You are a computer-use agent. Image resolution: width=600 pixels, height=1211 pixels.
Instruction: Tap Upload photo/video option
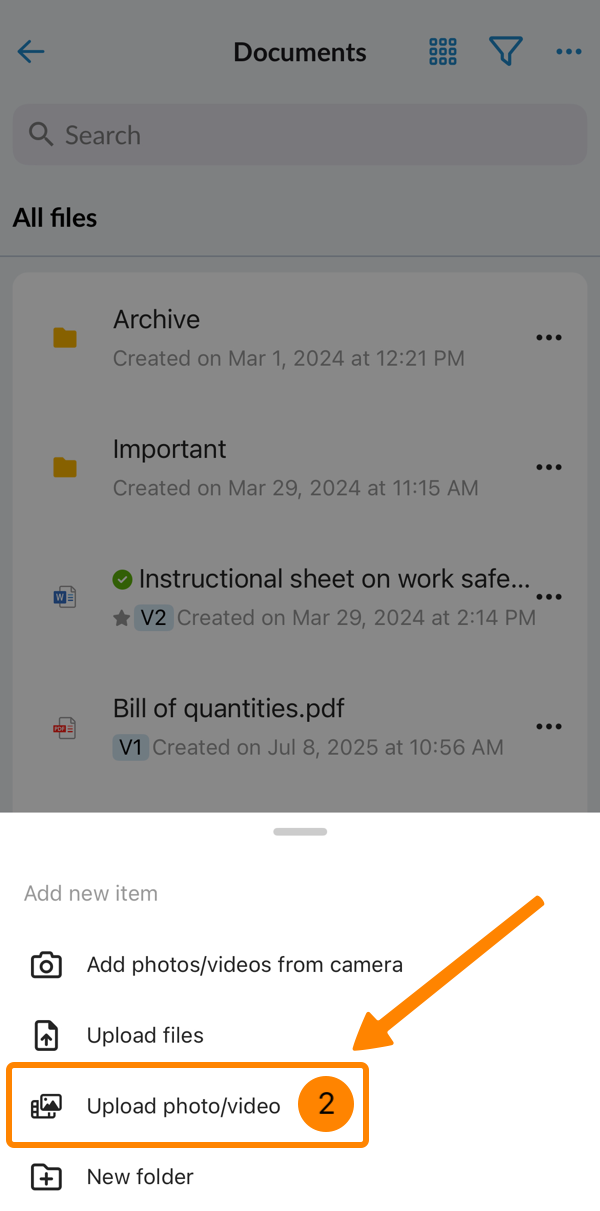(x=183, y=1106)
